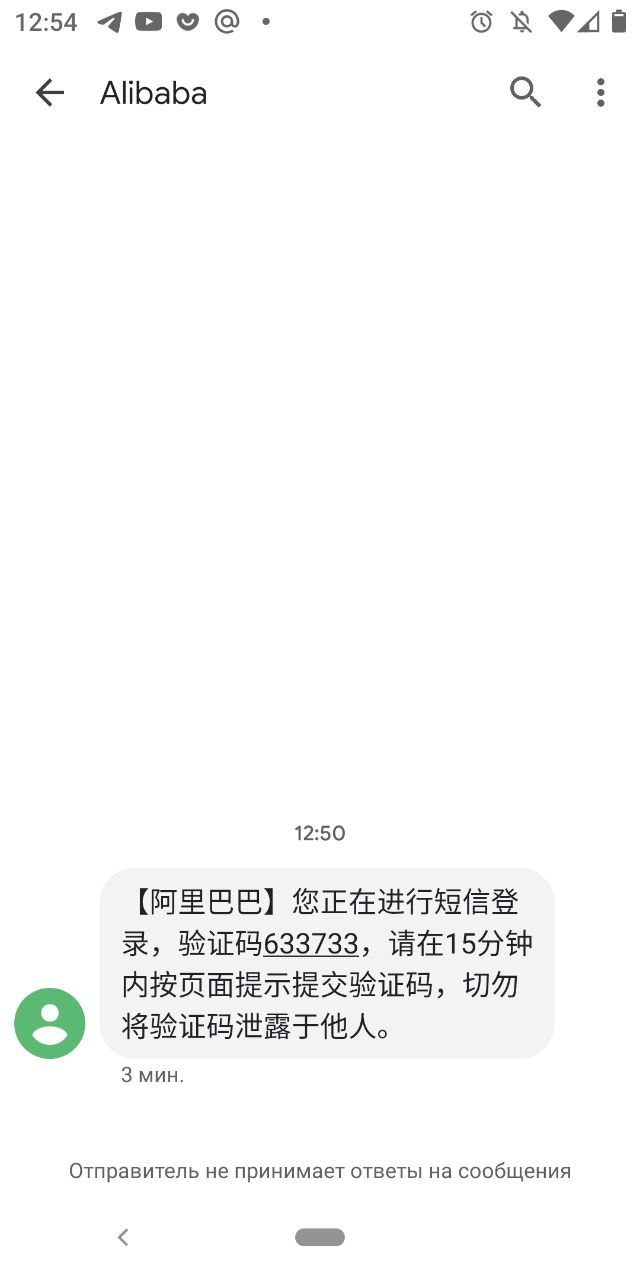
Task: Open the overflow menu
Action: pyautogui.click(x=600, y=93)
